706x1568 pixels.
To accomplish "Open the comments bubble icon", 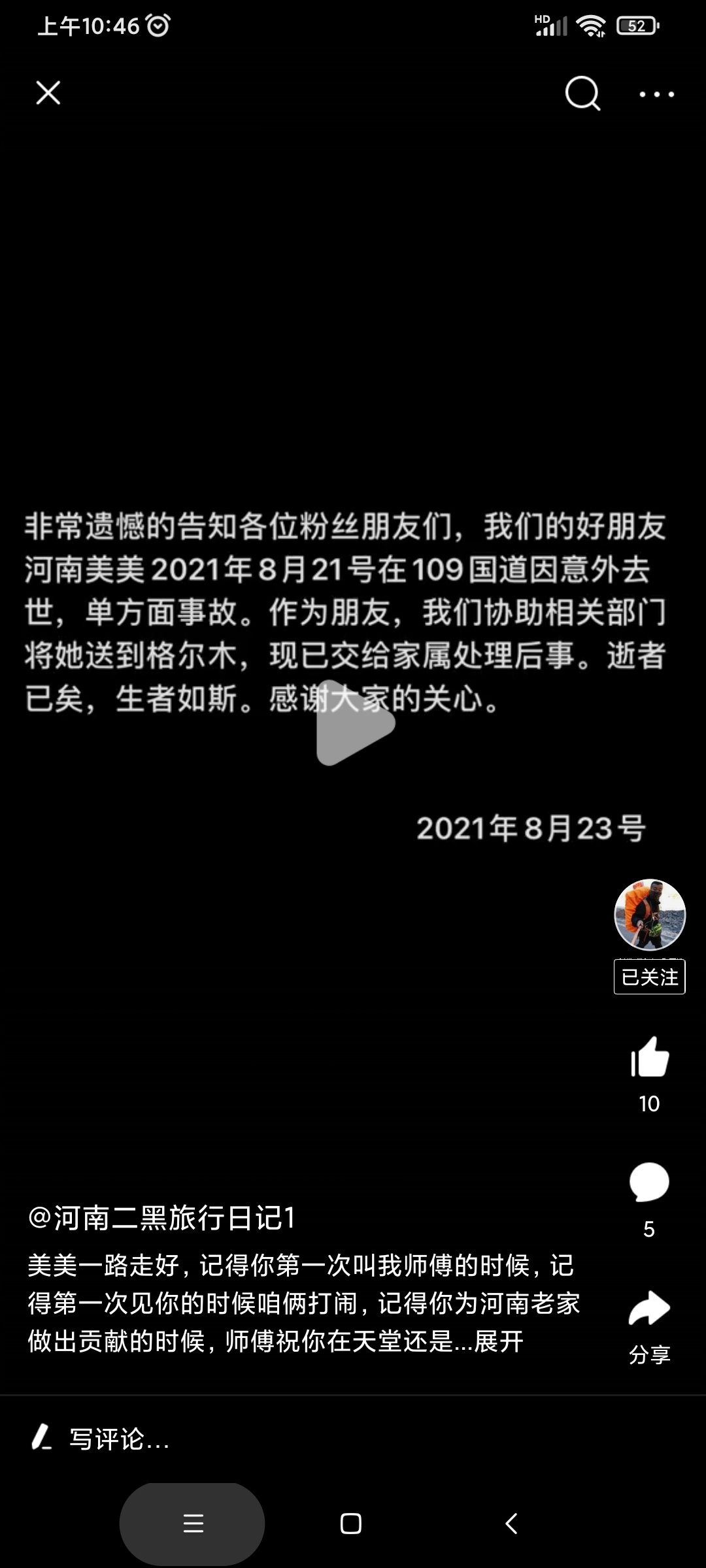I will 649,1183.
